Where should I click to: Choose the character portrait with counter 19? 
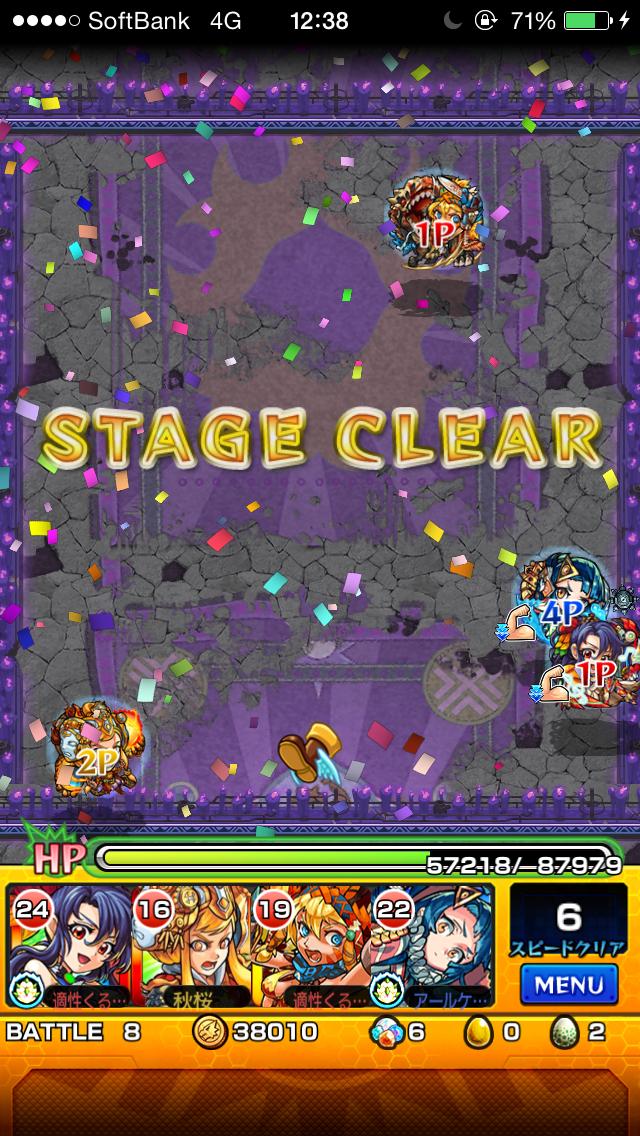[x=311, y=945]
